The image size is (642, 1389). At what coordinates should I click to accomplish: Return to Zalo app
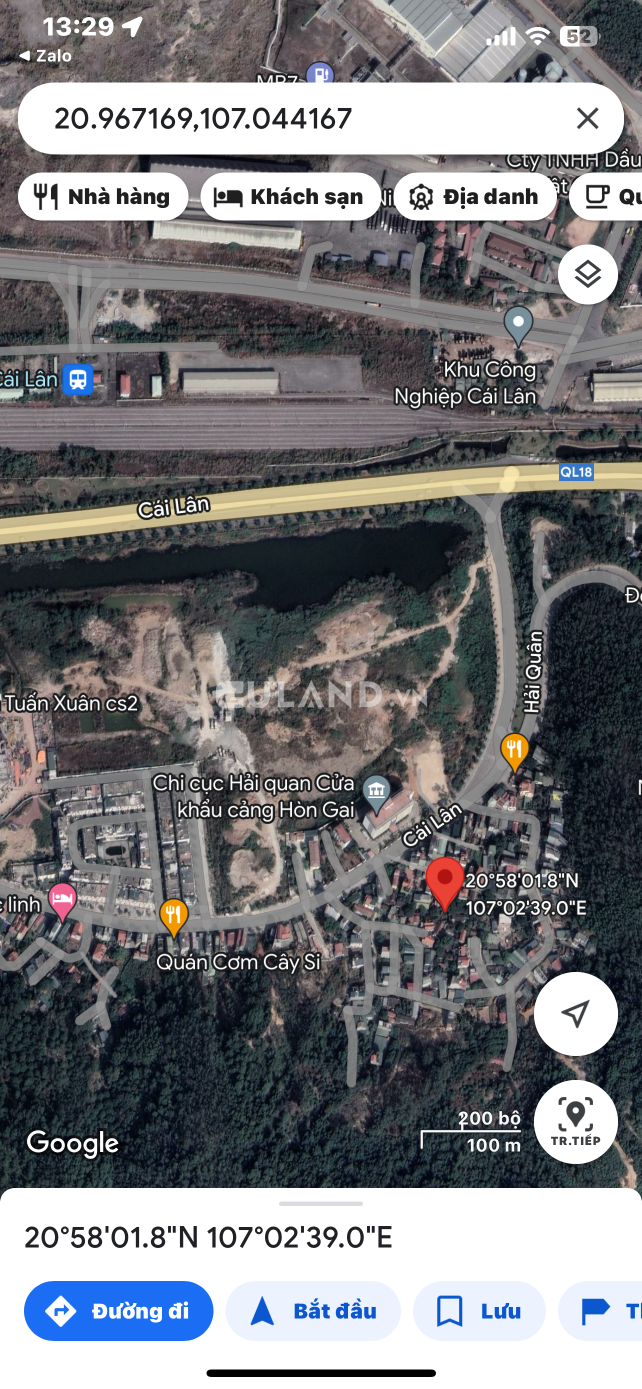pyautogui.click(x=46, y=56)
